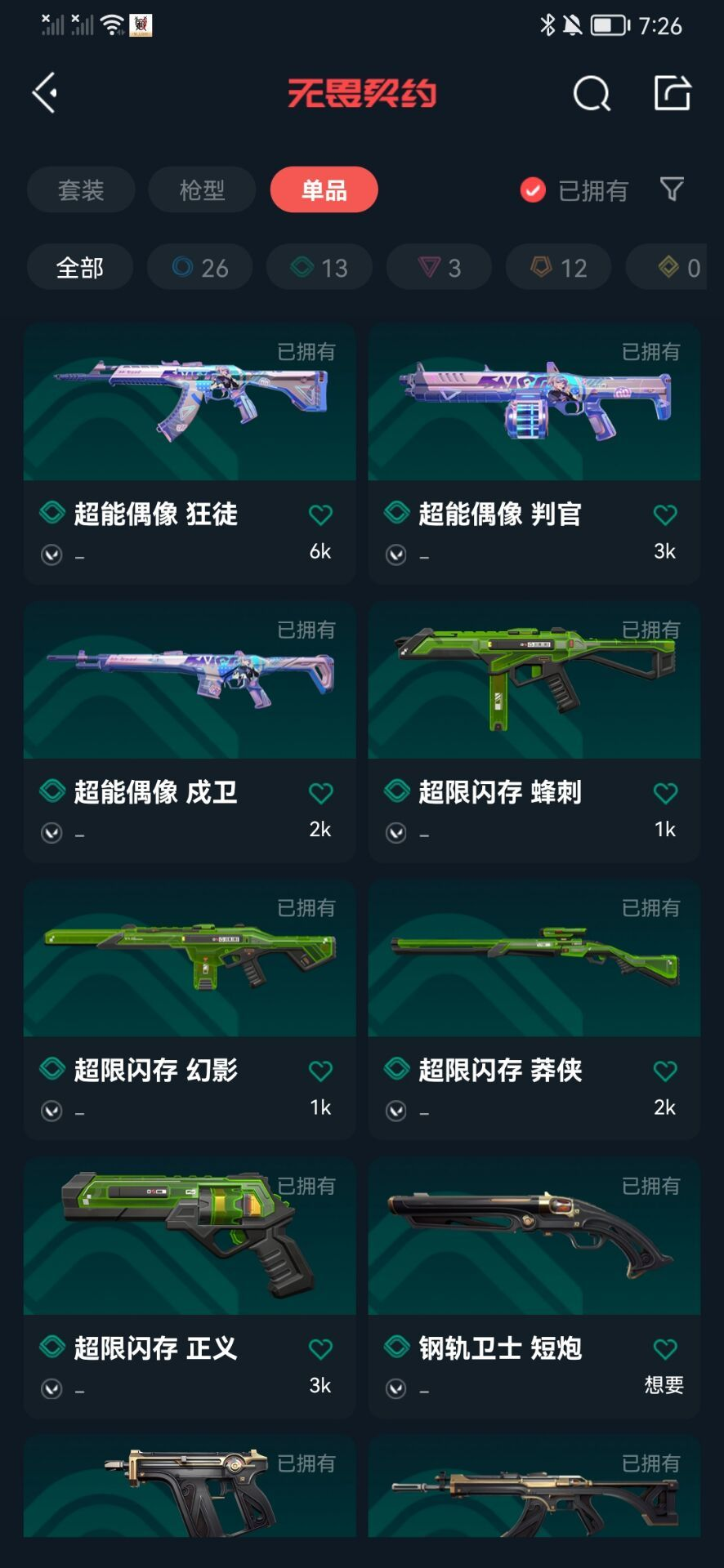This screenshot has width=724, height=1568.
Task: Like the 超能偶像 判官 skin
Action: pos(665,515)
